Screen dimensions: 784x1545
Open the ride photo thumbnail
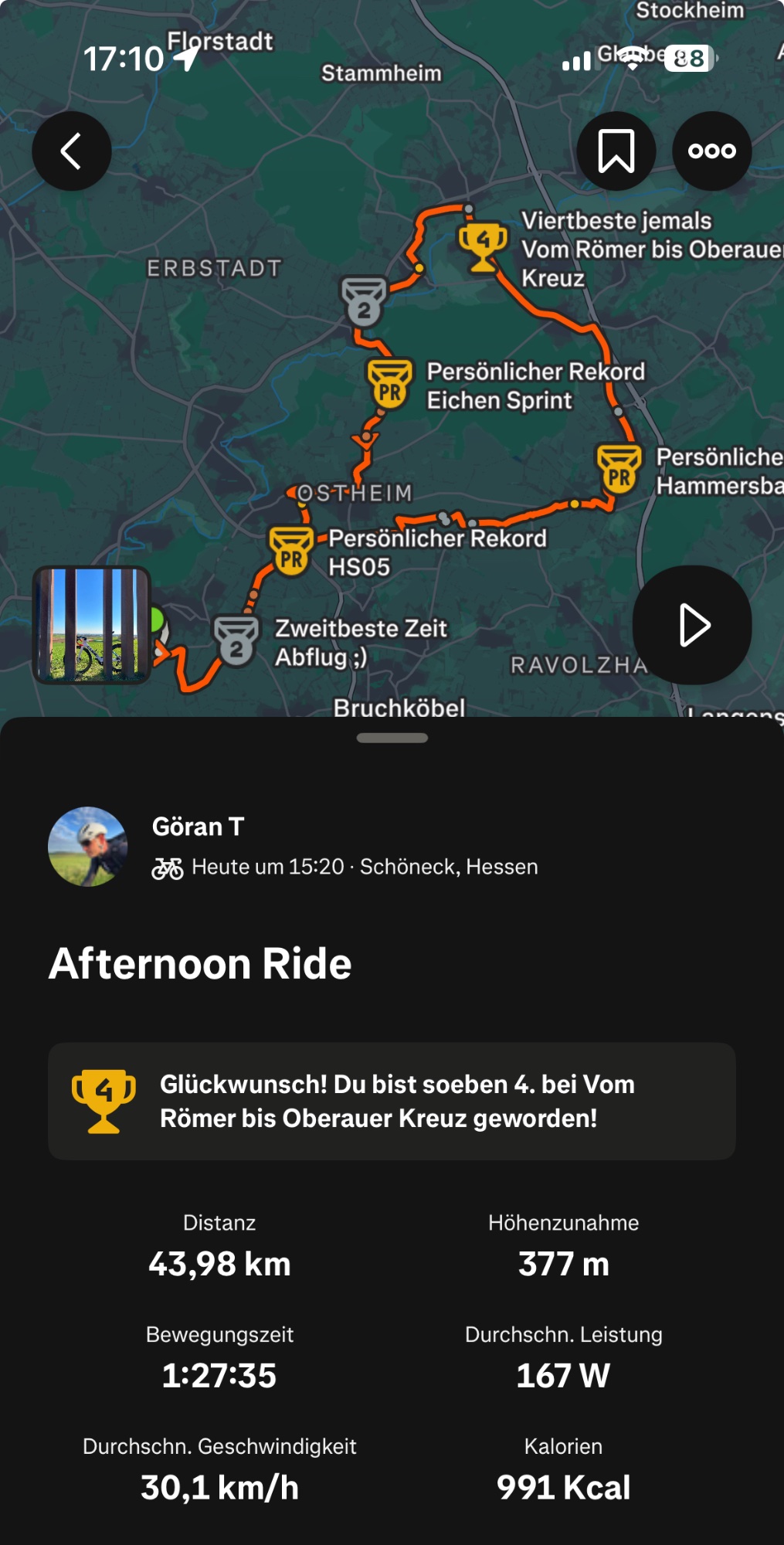pyautogui.click(x=92, y=625)
